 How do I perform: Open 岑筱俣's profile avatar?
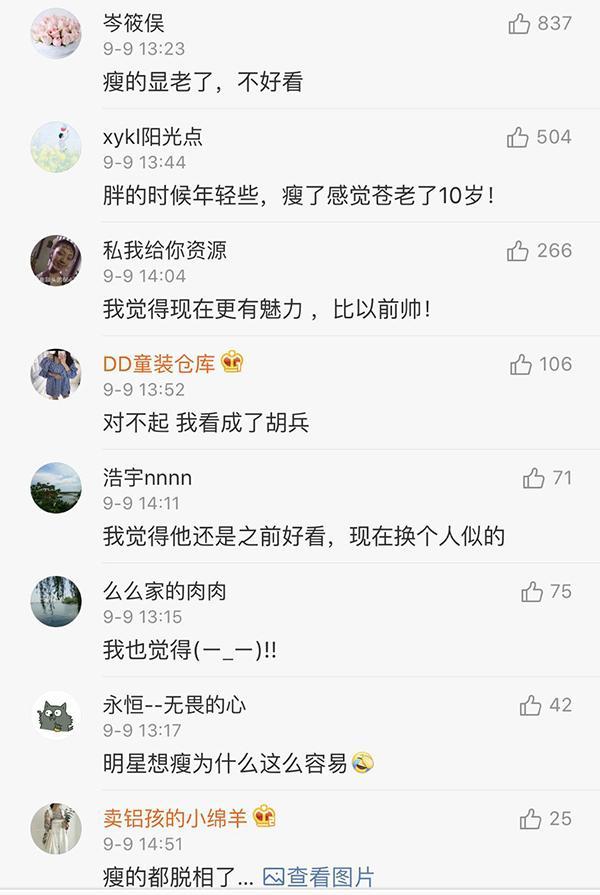click(56, 33)
